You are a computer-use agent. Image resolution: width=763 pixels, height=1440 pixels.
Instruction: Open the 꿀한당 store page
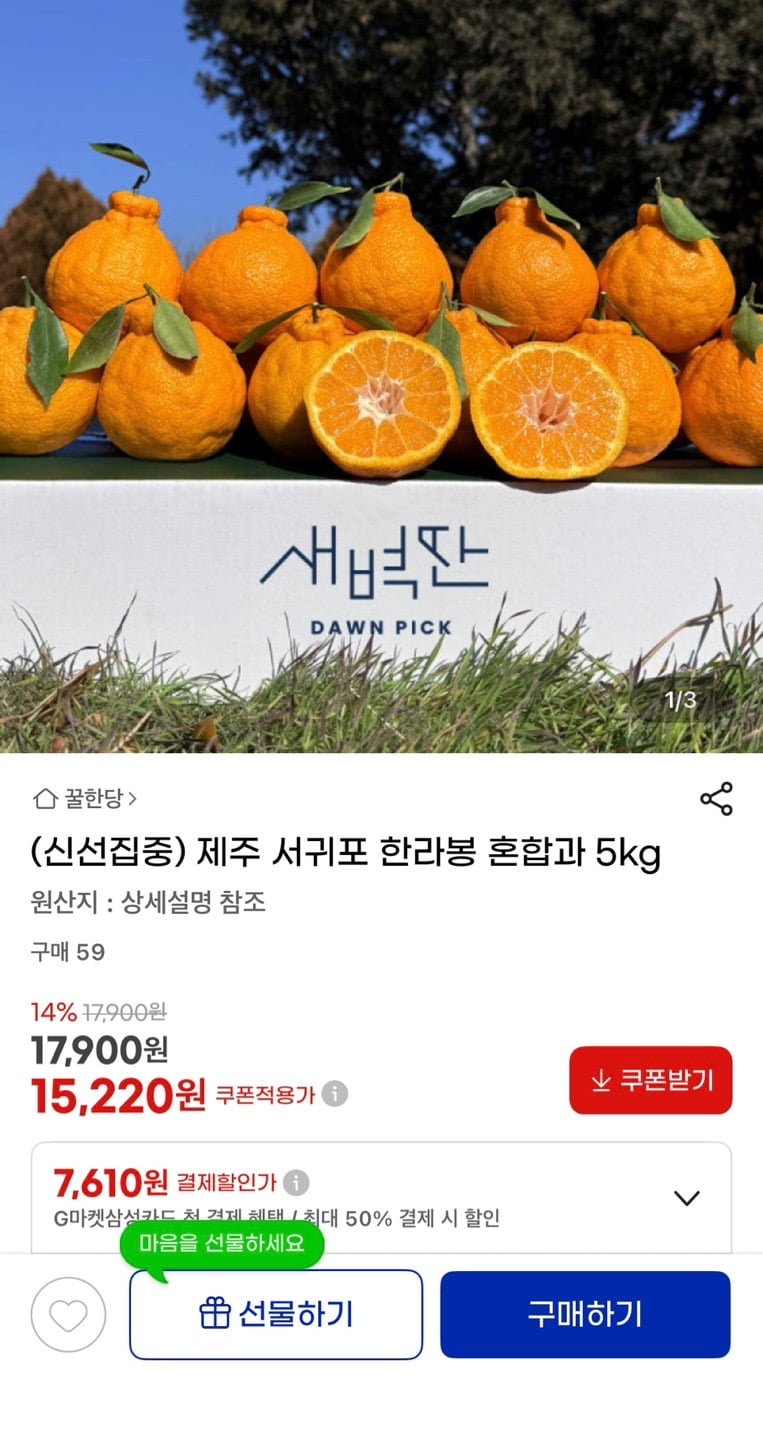(x=86, y=798)
